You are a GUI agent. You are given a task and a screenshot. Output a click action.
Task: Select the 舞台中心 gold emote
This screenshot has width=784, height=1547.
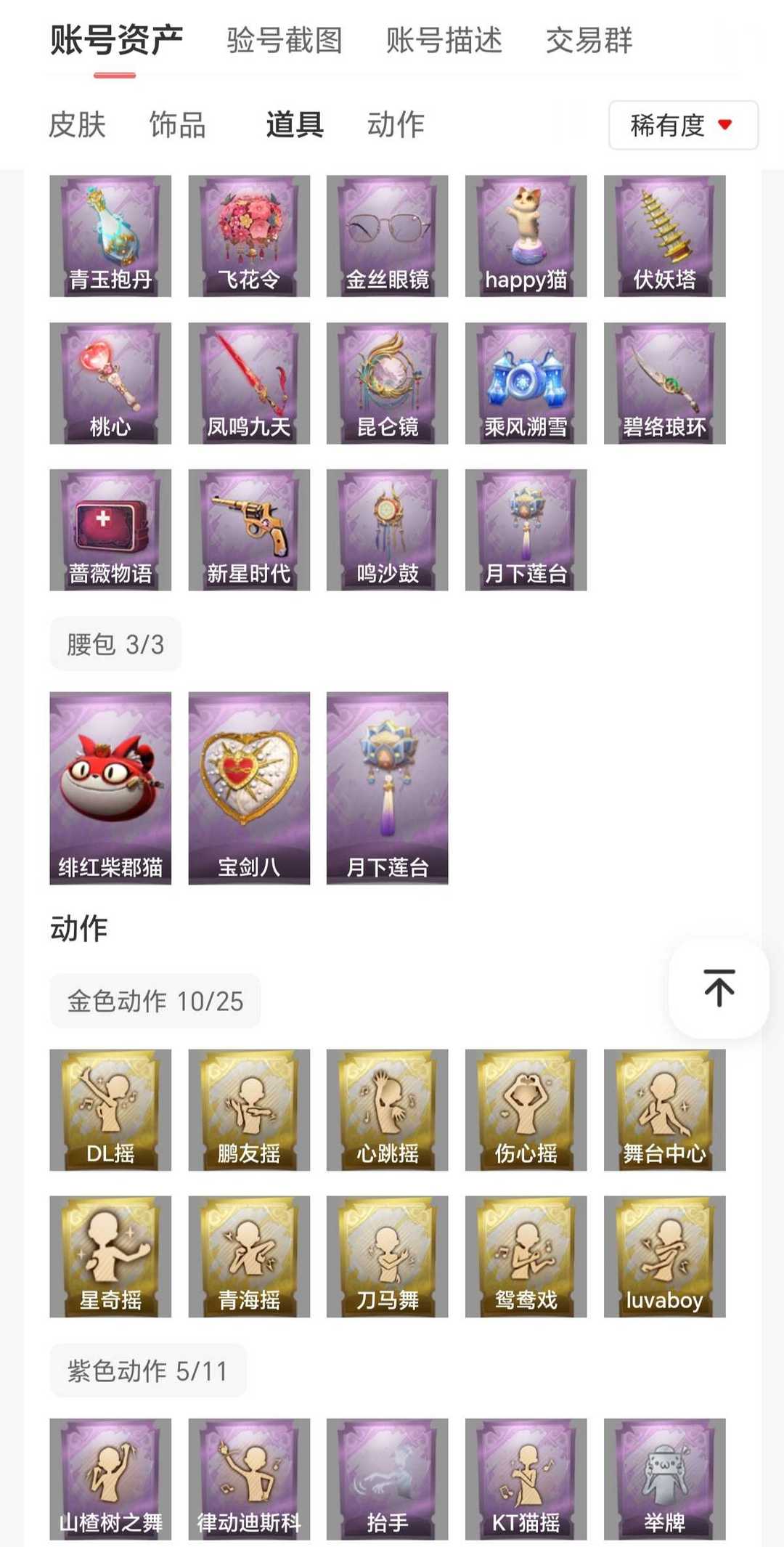[664, 1110]
